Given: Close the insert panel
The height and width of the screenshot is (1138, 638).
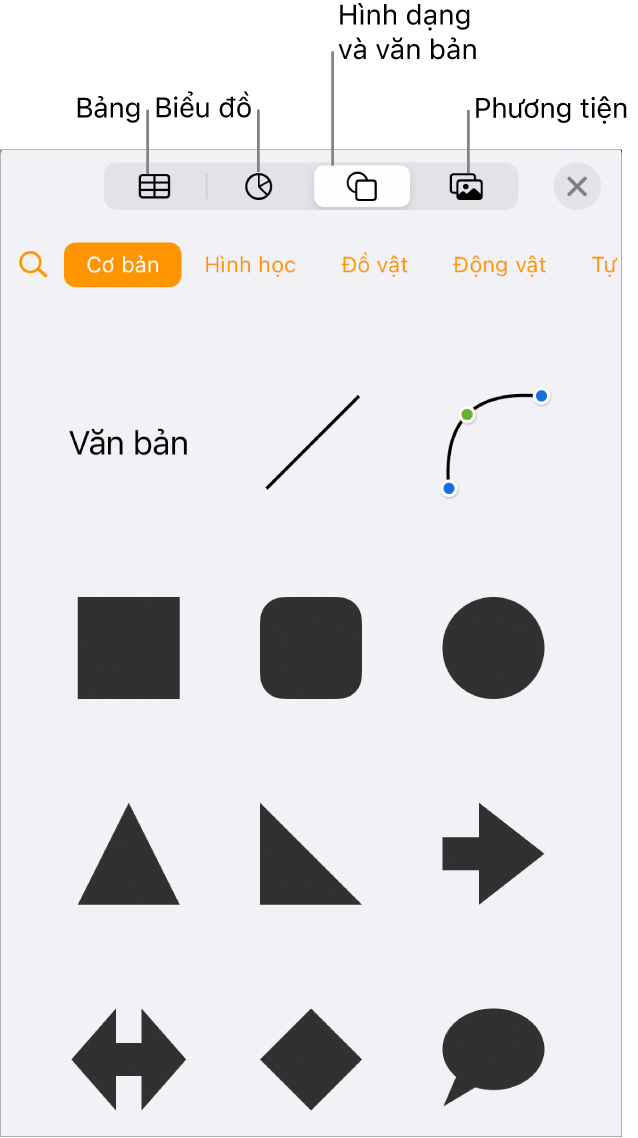Looking at the screenshot, I should [577, 186].
